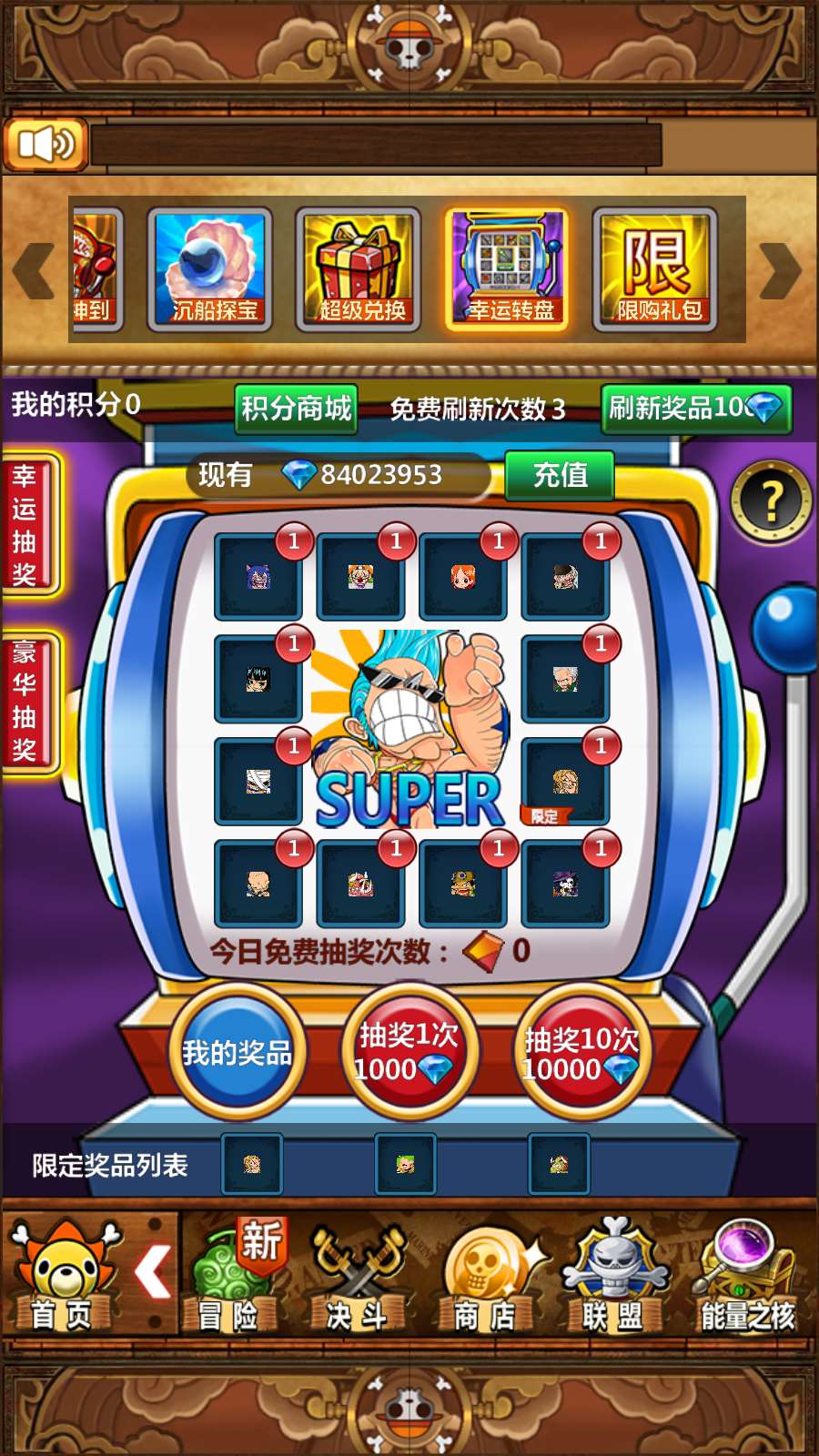Toggle the sound speaker button
This screenshot has height=1456, width=819.
[45, 144]
